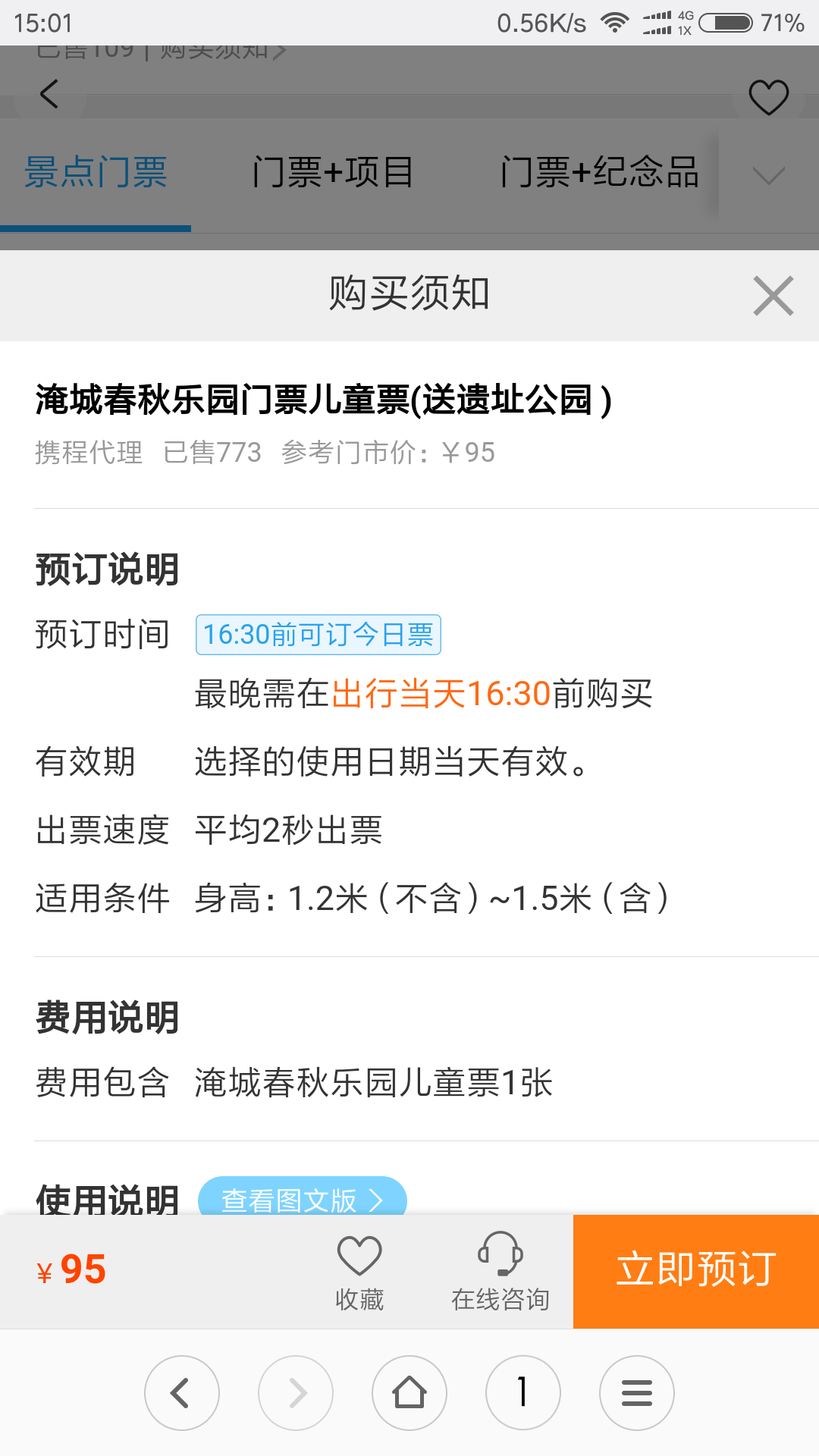View the illustrated version 查看图文版

point(303,1200)
